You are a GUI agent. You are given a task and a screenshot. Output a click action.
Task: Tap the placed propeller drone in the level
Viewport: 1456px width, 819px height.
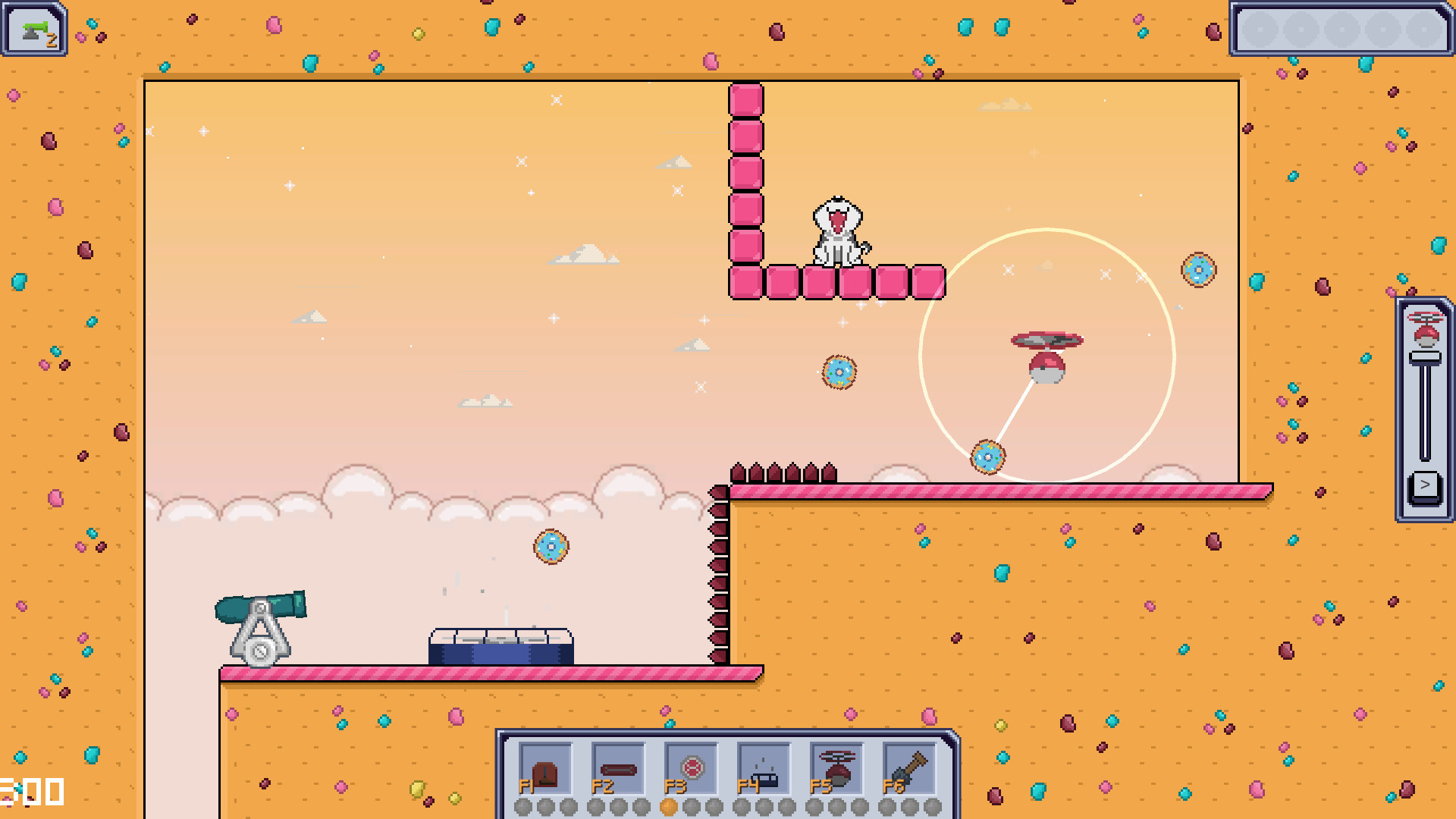tap(1047, 355)
